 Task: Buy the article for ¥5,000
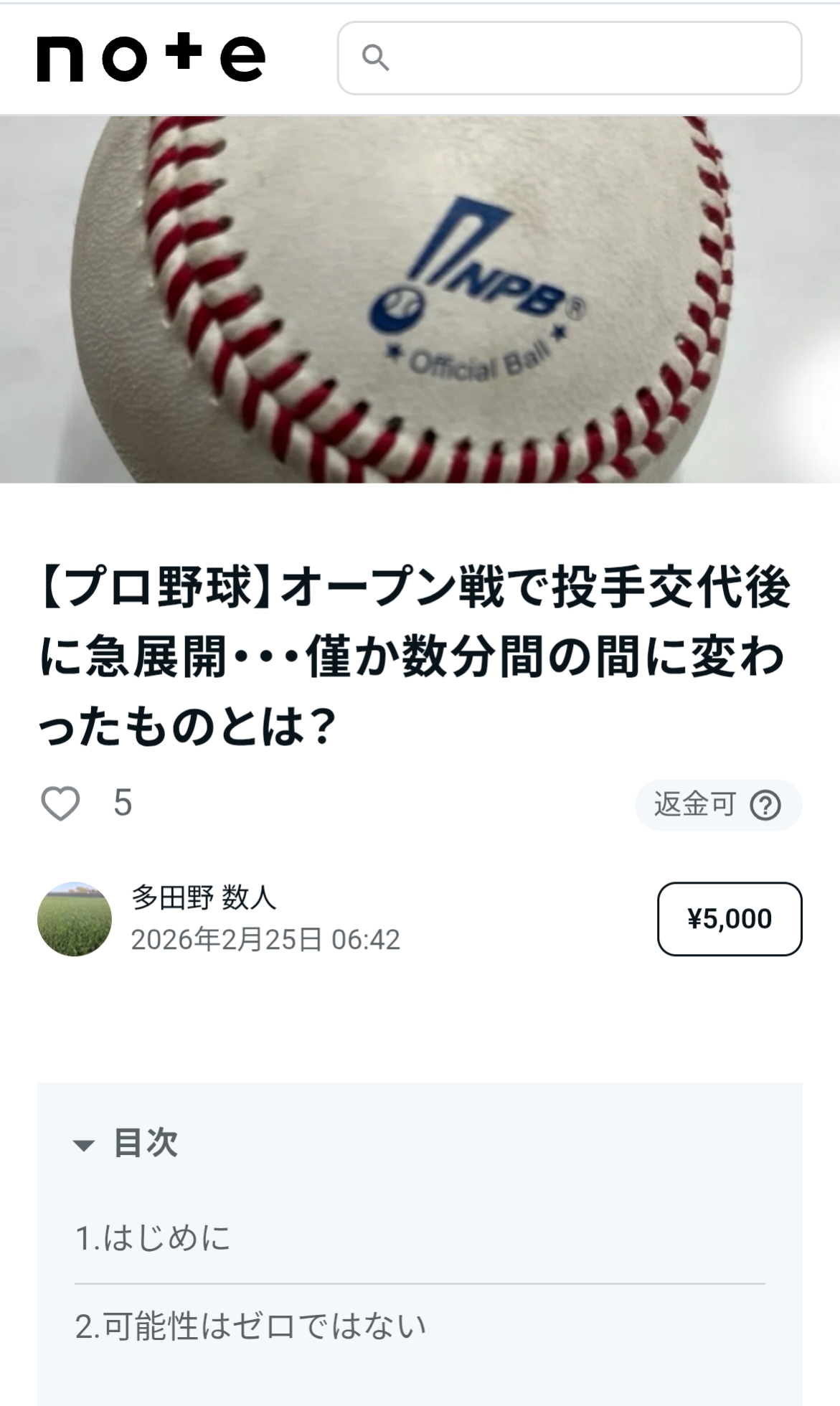point(729,919)
